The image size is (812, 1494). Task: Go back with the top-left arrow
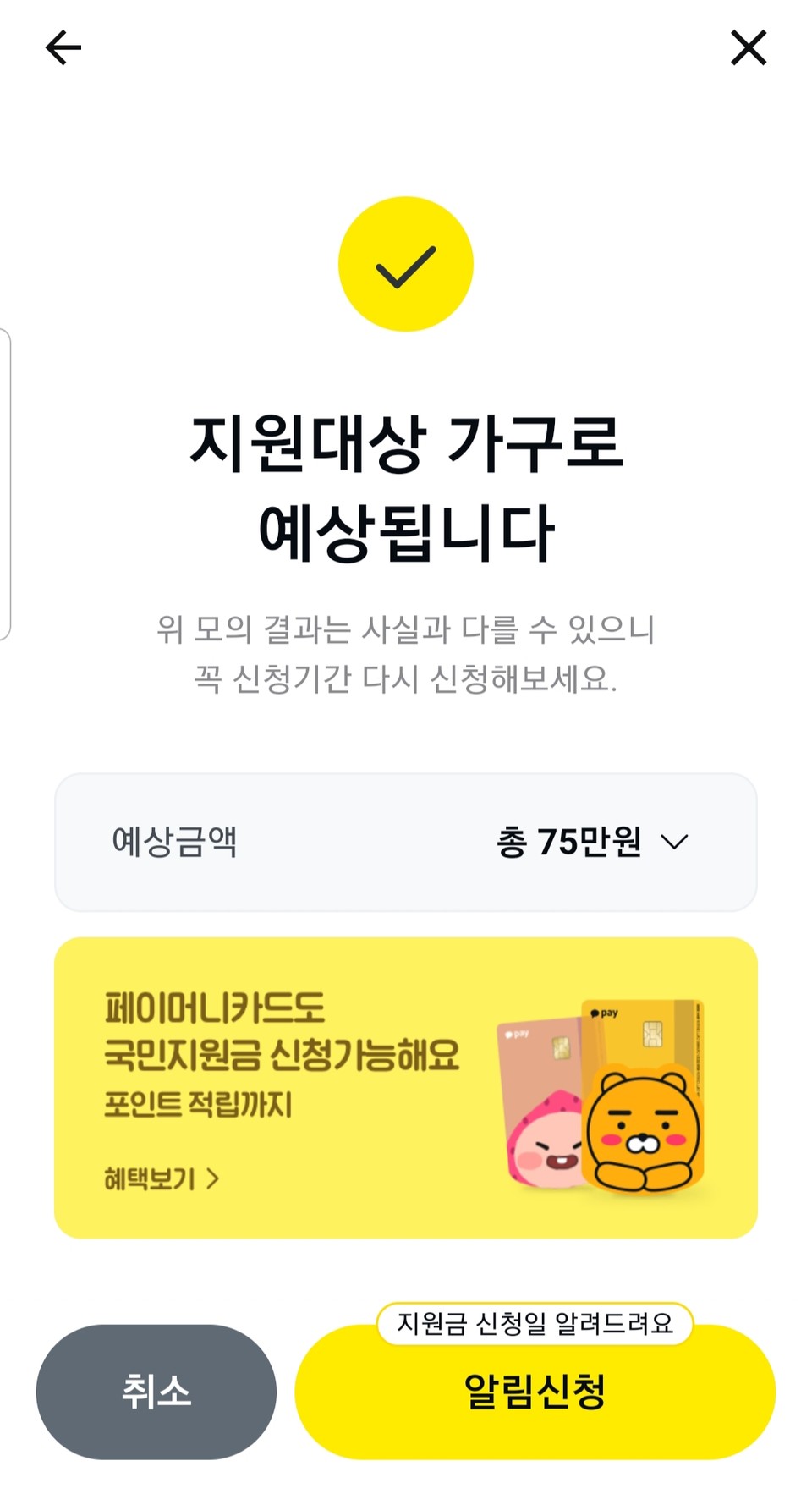point(63,47)
